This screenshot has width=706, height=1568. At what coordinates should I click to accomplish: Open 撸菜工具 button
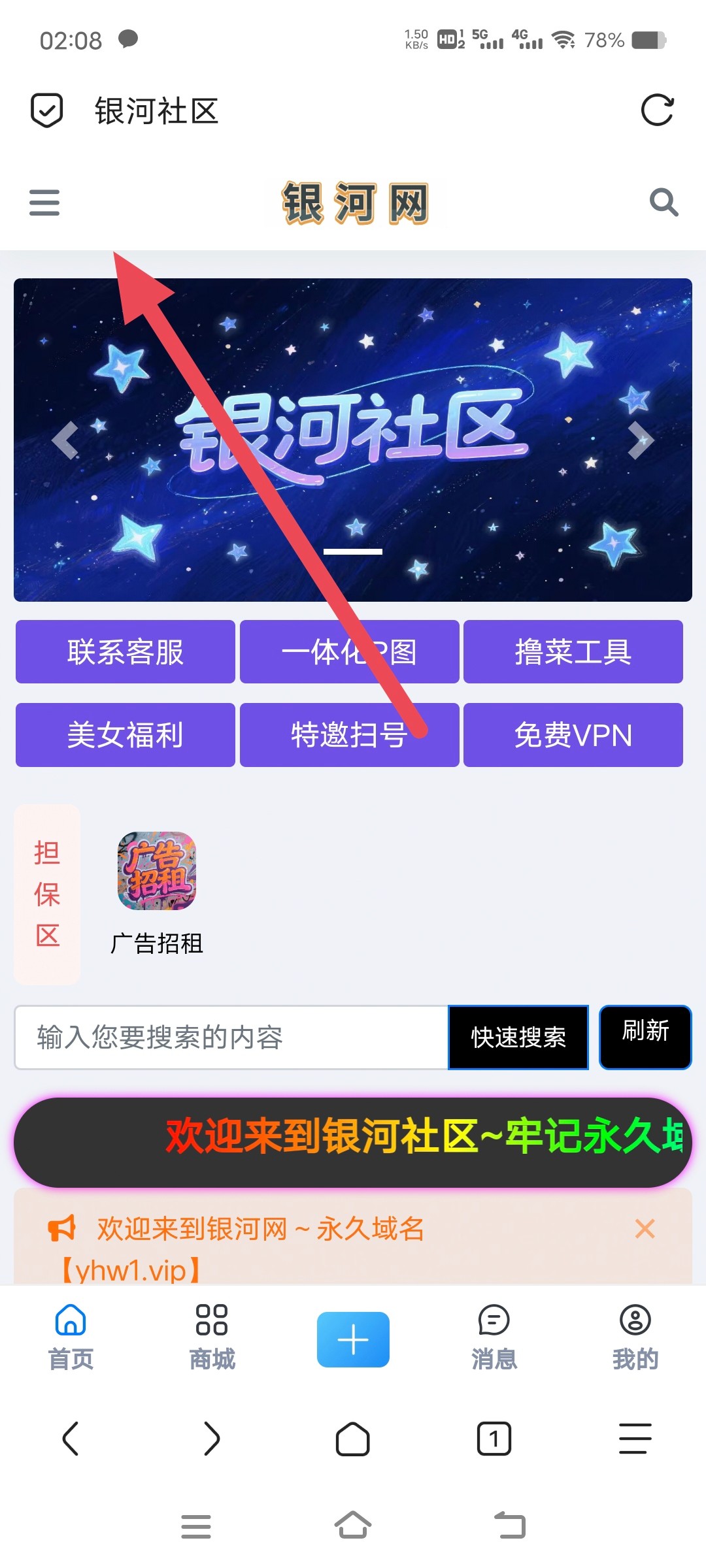click(573, 652)
